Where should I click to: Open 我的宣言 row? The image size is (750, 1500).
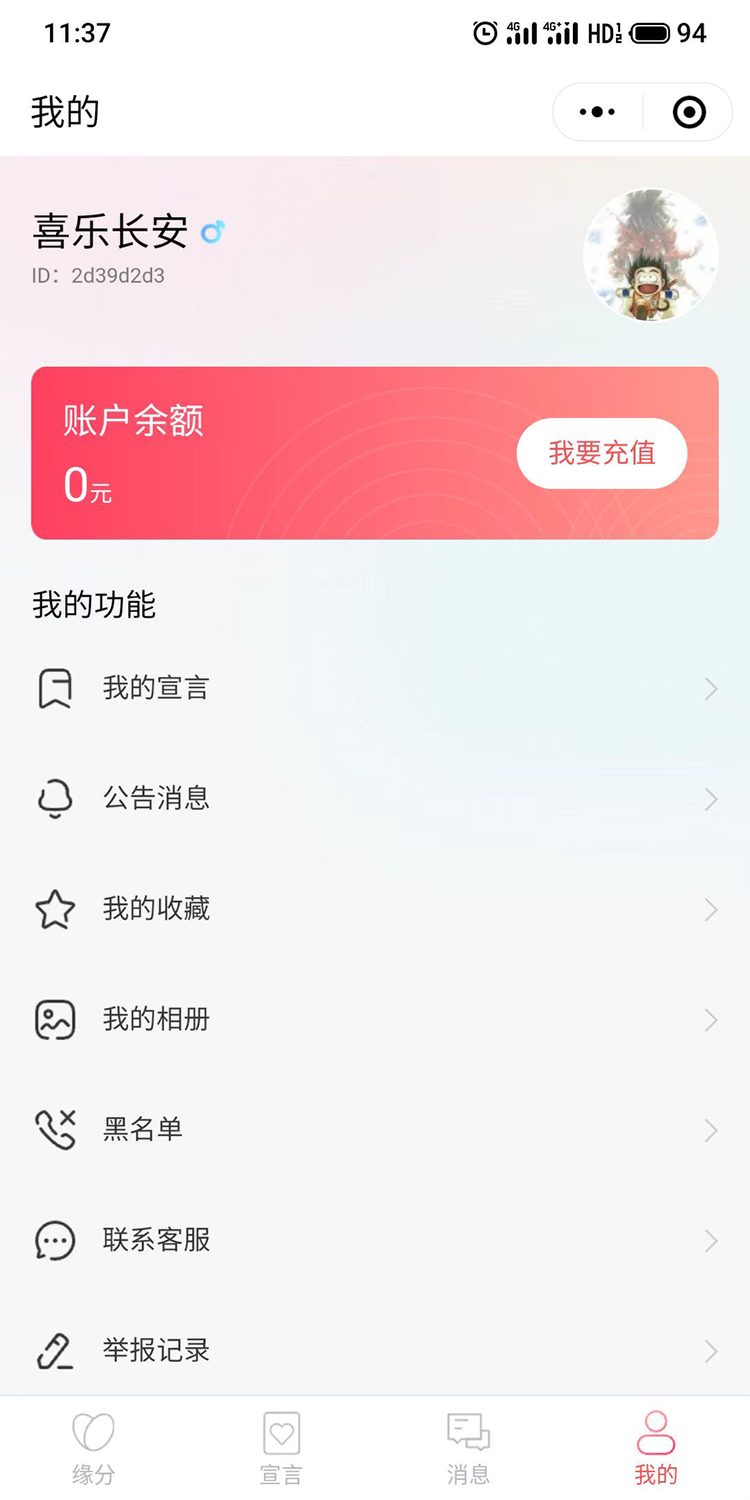tap(375, 688)
